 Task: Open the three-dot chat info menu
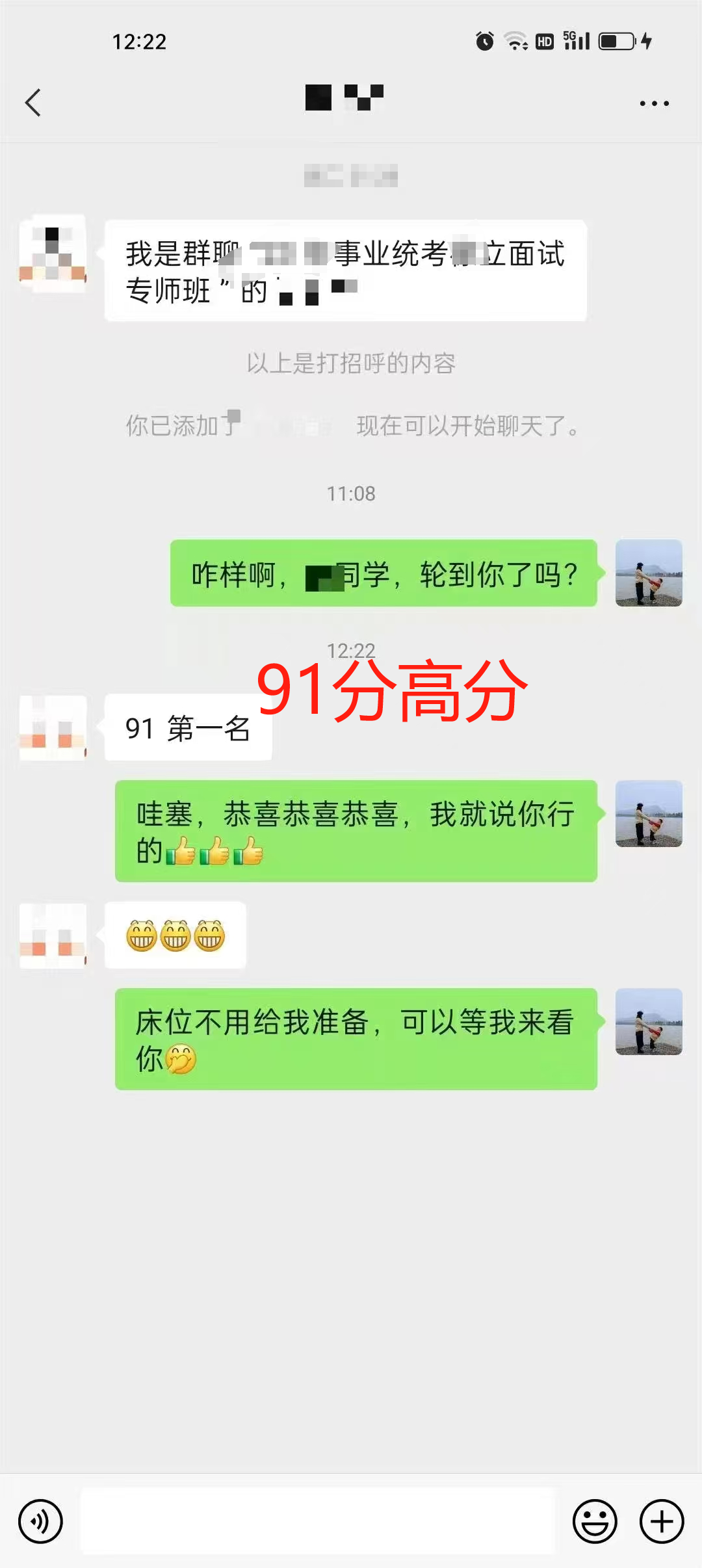[x=653, y=103]
